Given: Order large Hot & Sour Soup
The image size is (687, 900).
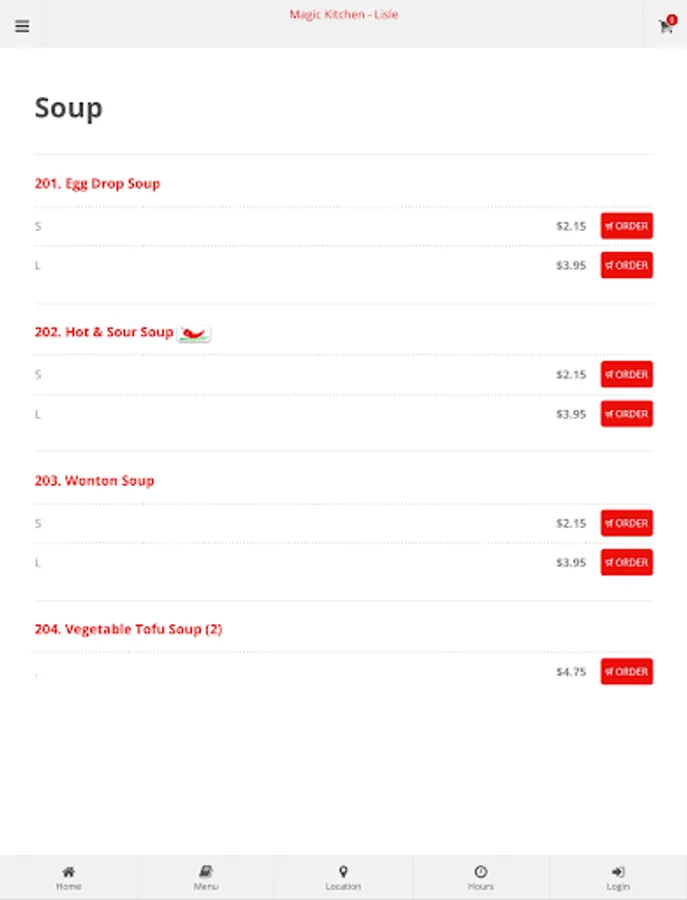Looking at the screenshot, I should [x=627, y=414].
